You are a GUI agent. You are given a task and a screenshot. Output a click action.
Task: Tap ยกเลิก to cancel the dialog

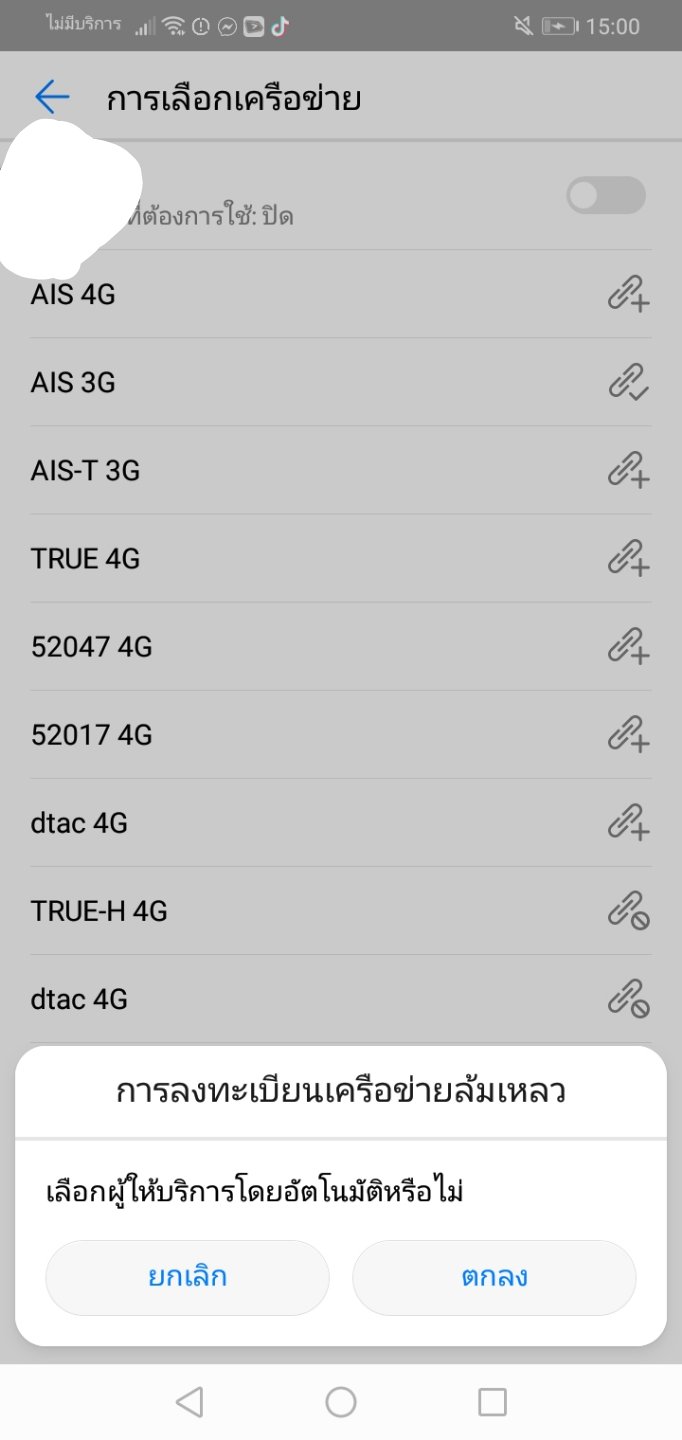(187, 1277)
